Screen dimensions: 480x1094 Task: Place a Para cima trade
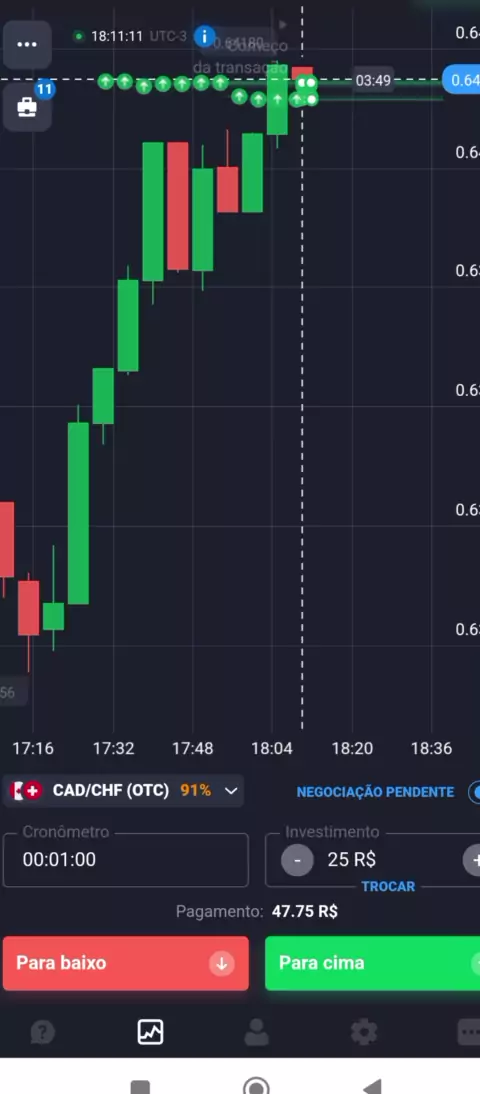click(x=373, y=964)
